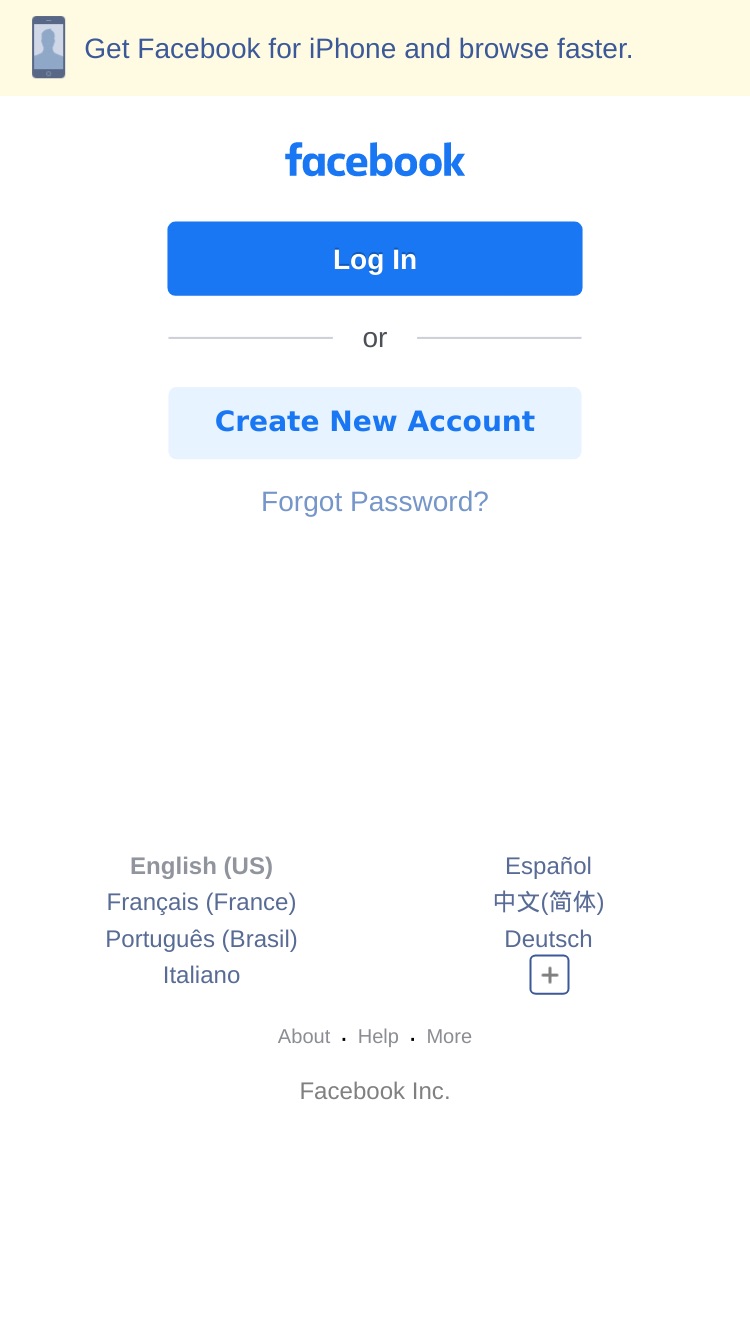
Task: Tap the Log In button
Action: 375,259
